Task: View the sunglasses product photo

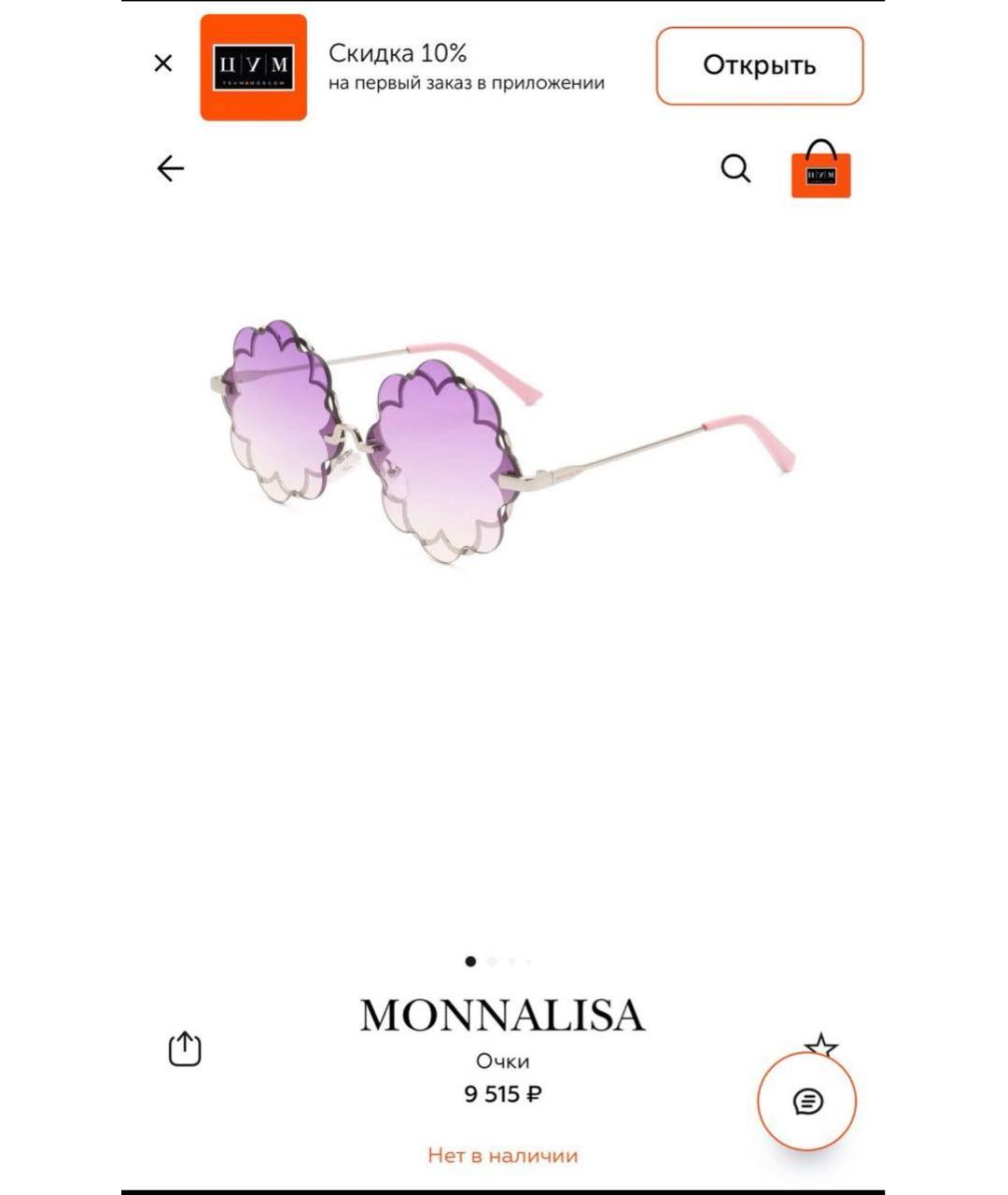Action: [x=502, y=439]
